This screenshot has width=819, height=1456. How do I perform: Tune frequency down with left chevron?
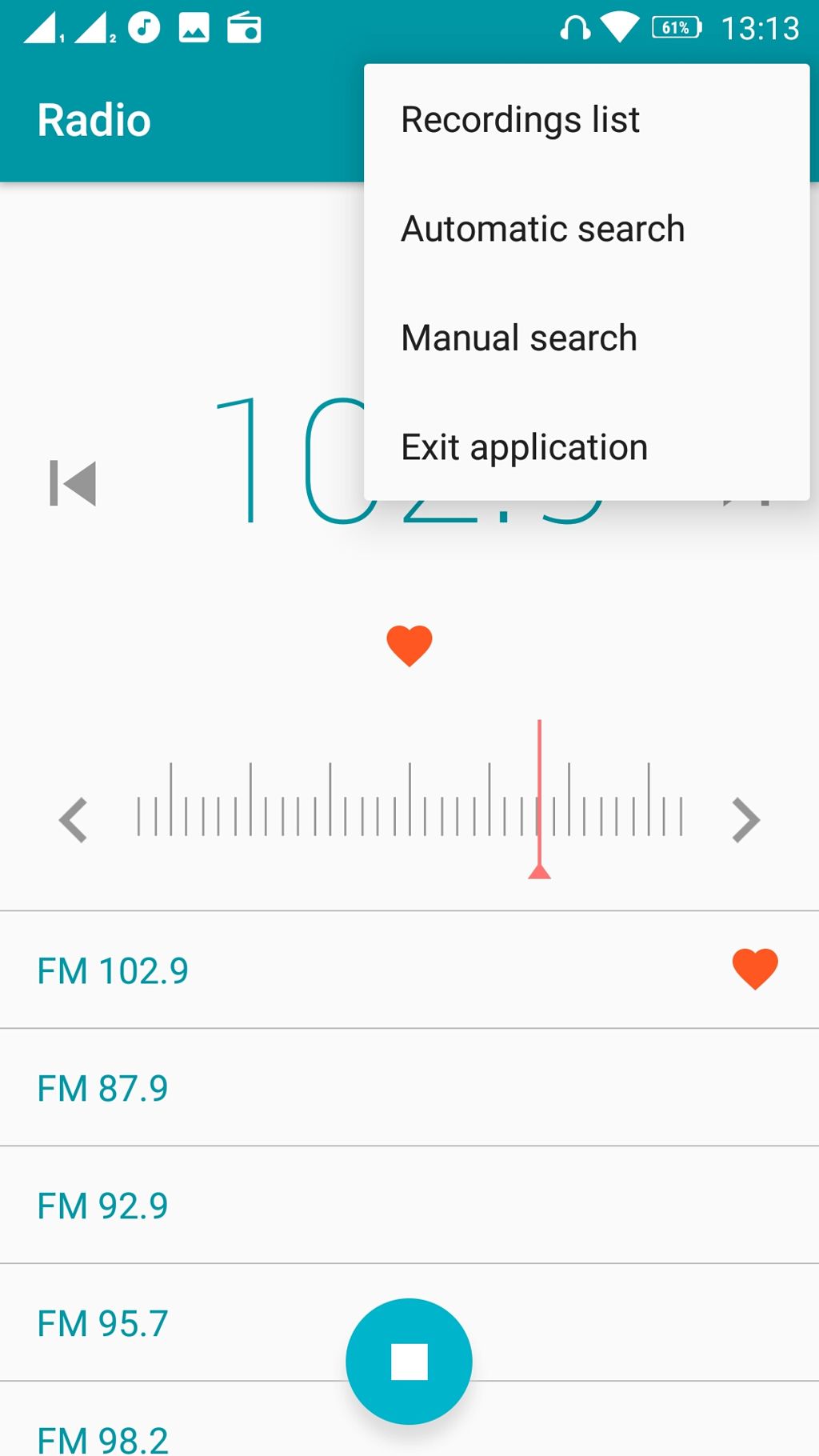click(74, 820)
